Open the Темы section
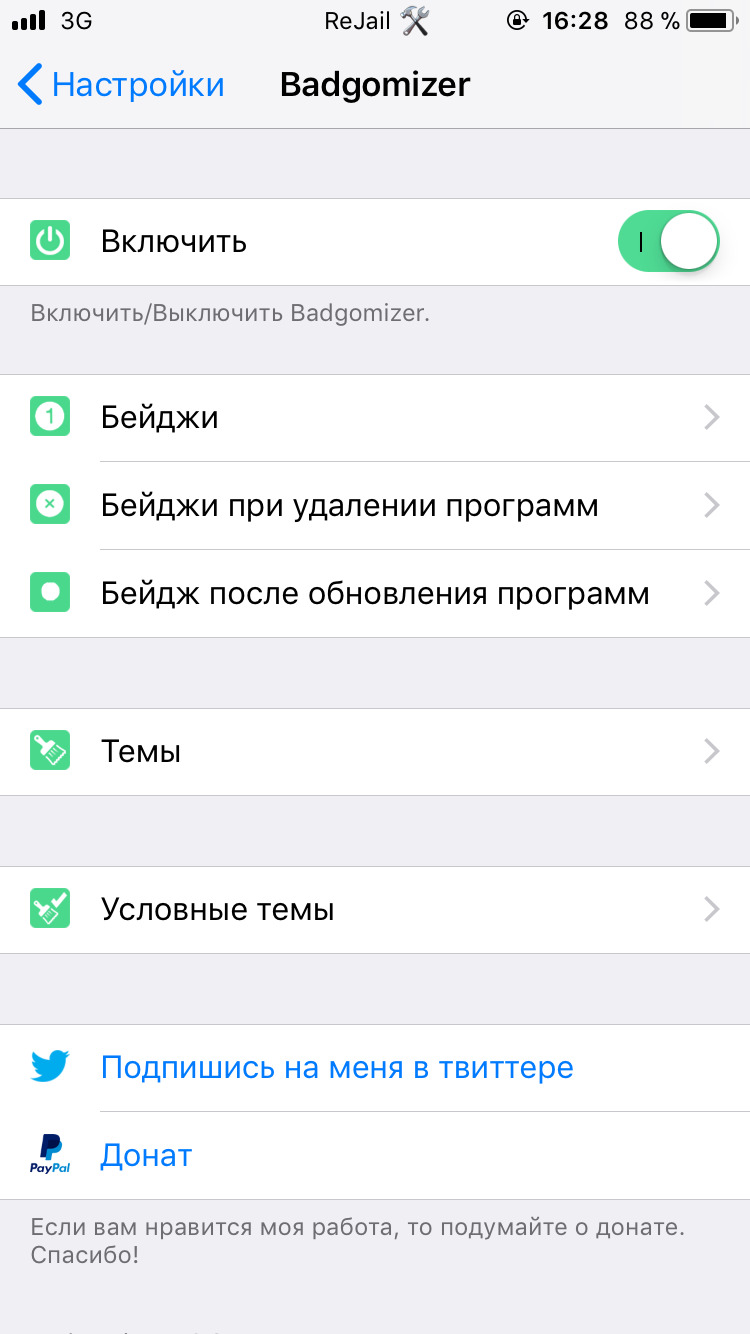The width and height of the screenshot is (750, 1334). [x=375, y=751]
